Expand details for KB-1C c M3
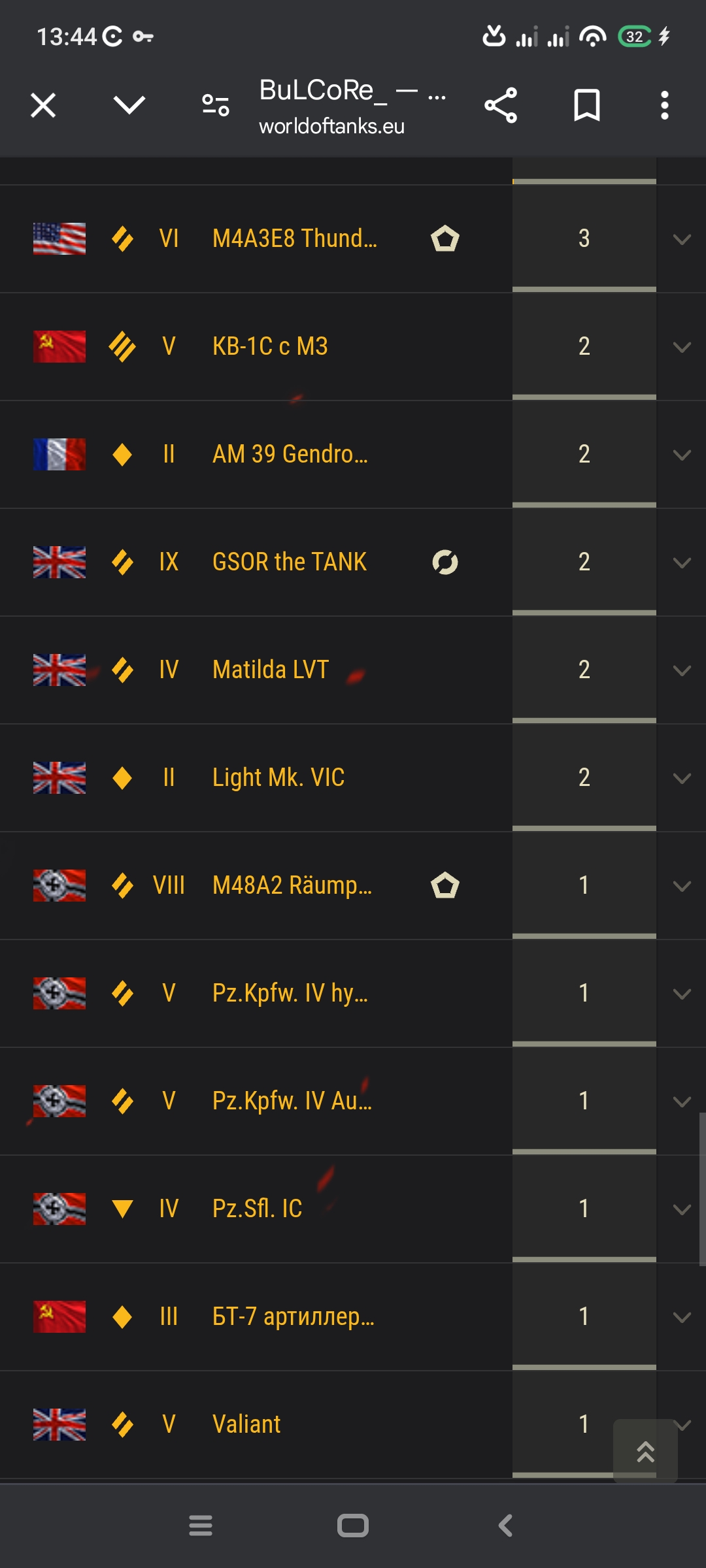This screenshot has width=706, height=1568. (x=682, y=347)
